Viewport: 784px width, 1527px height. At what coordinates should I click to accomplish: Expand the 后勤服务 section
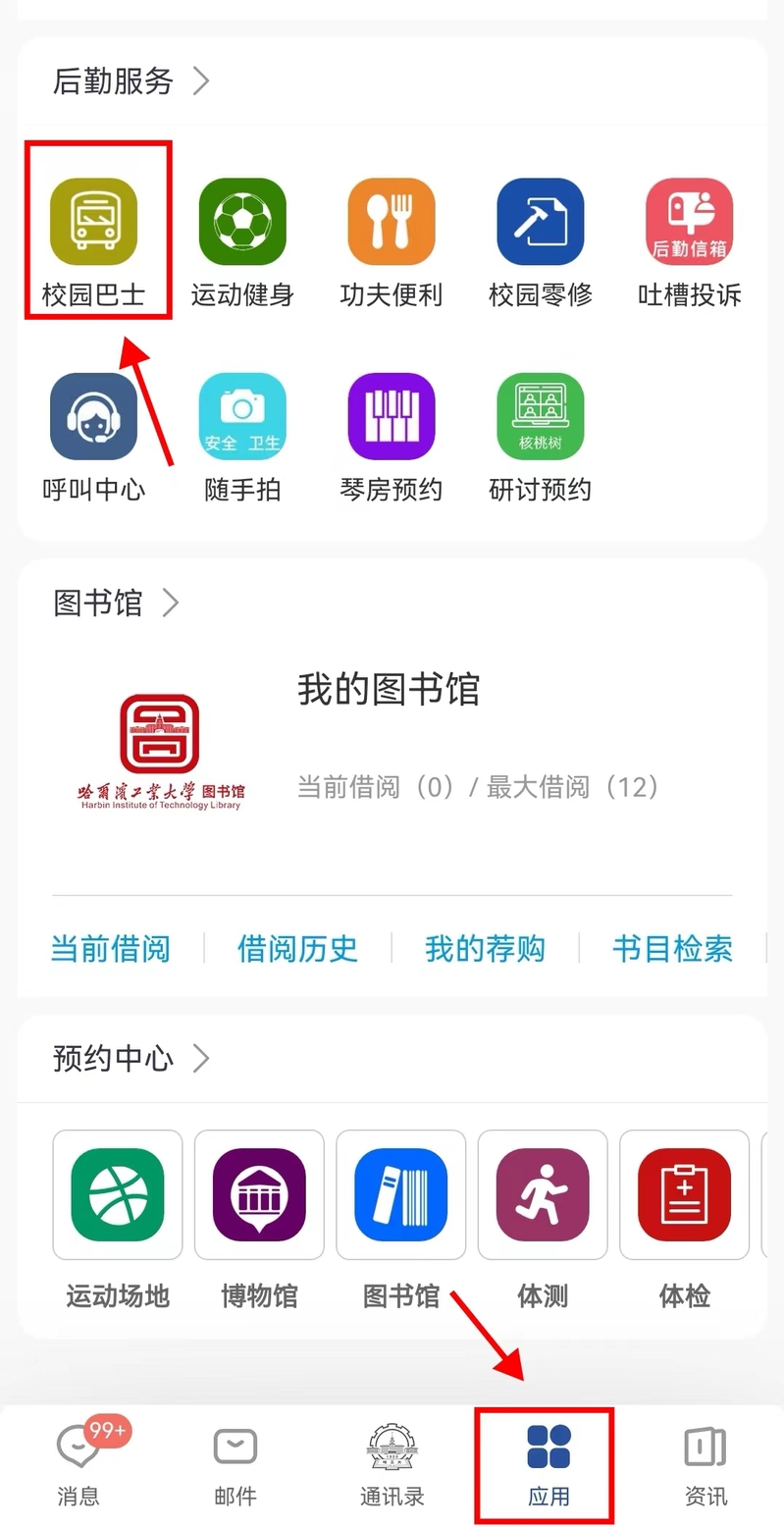(x=131, y=80)
